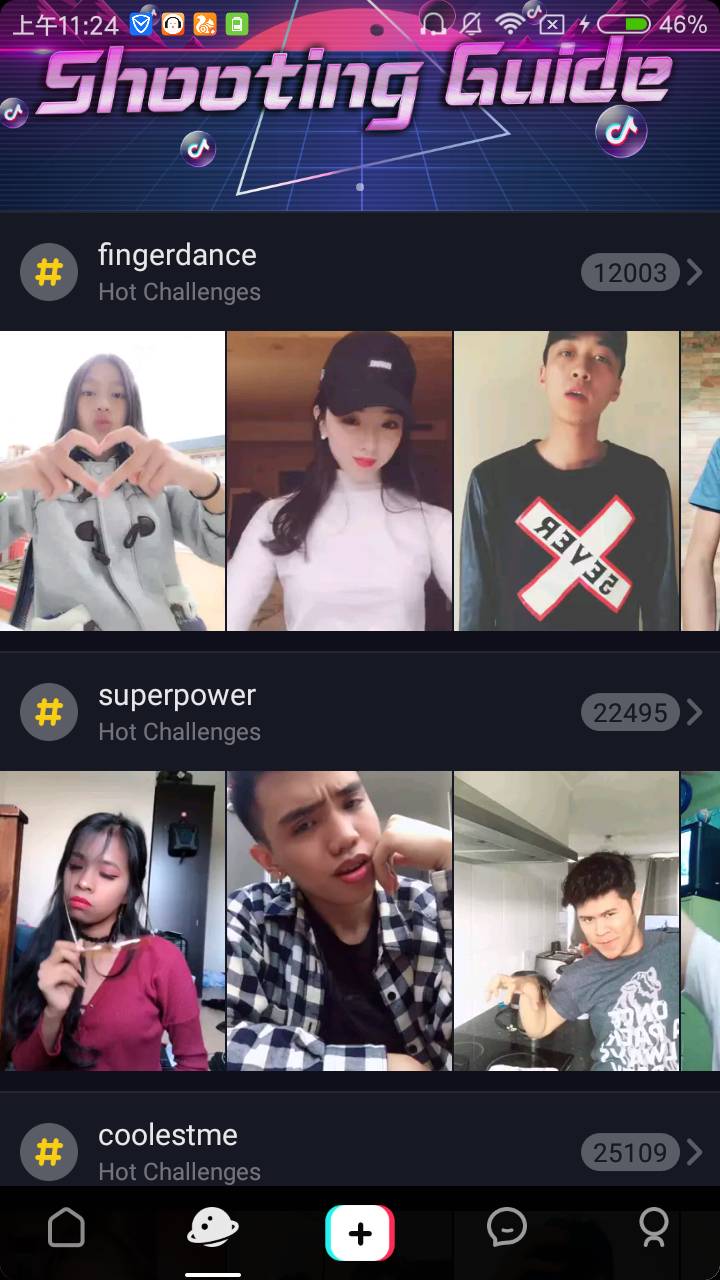The height and width of the screenshot is (1280, 720).
Task: Go to the Home tab
Action: [x=67, y=1228]
